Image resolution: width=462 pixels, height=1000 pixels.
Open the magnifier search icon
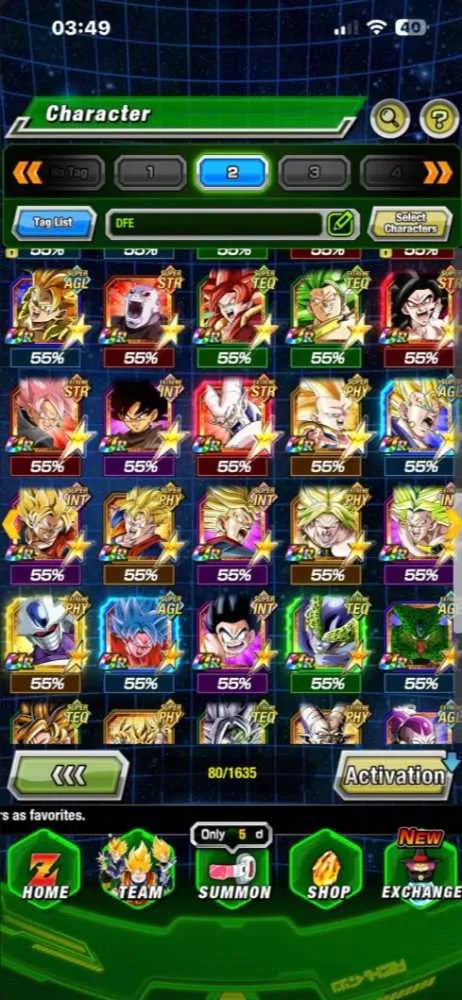390,117
